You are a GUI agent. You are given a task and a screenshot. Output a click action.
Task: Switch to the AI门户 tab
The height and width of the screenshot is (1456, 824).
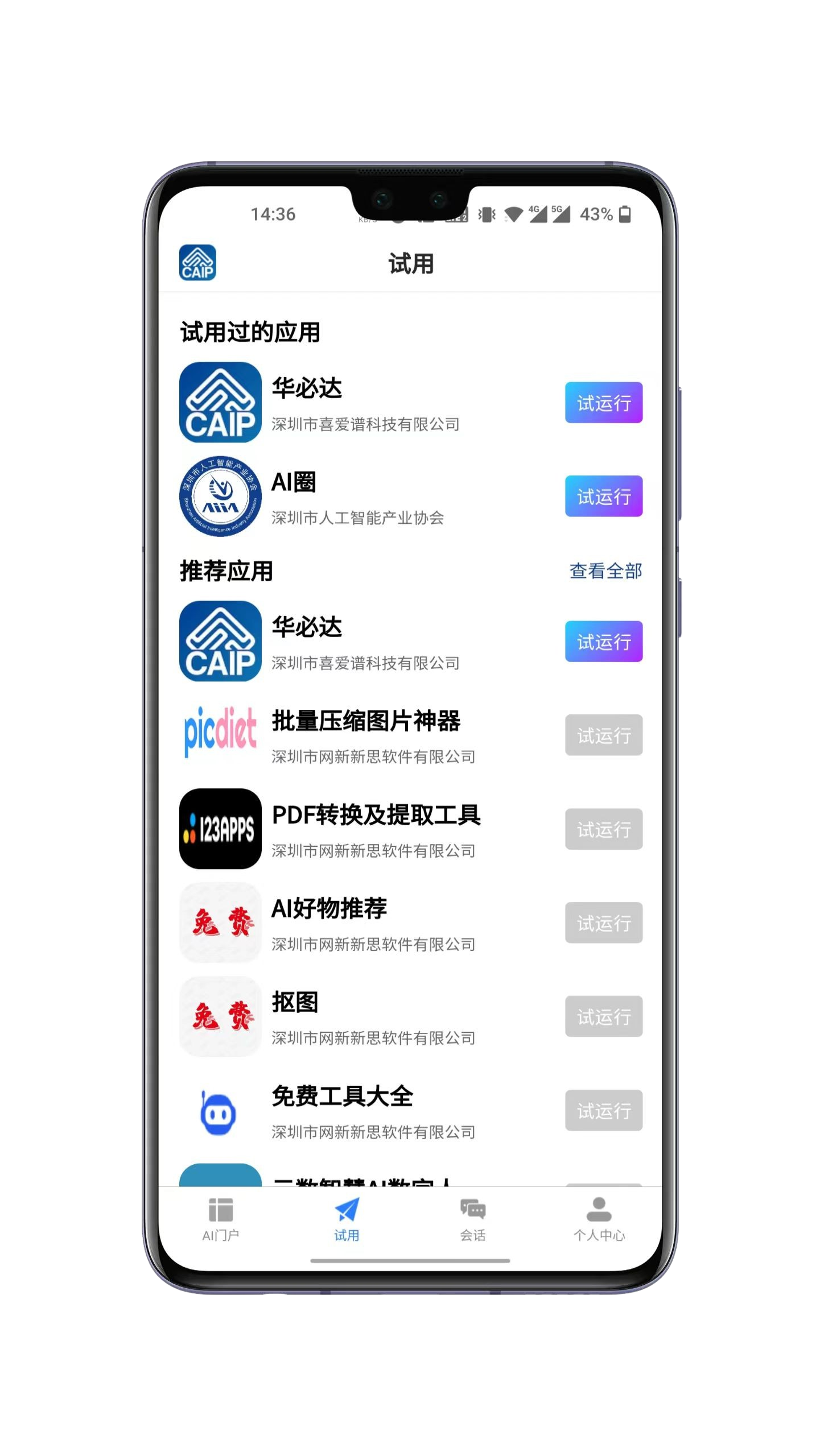tap(221, 1218)
